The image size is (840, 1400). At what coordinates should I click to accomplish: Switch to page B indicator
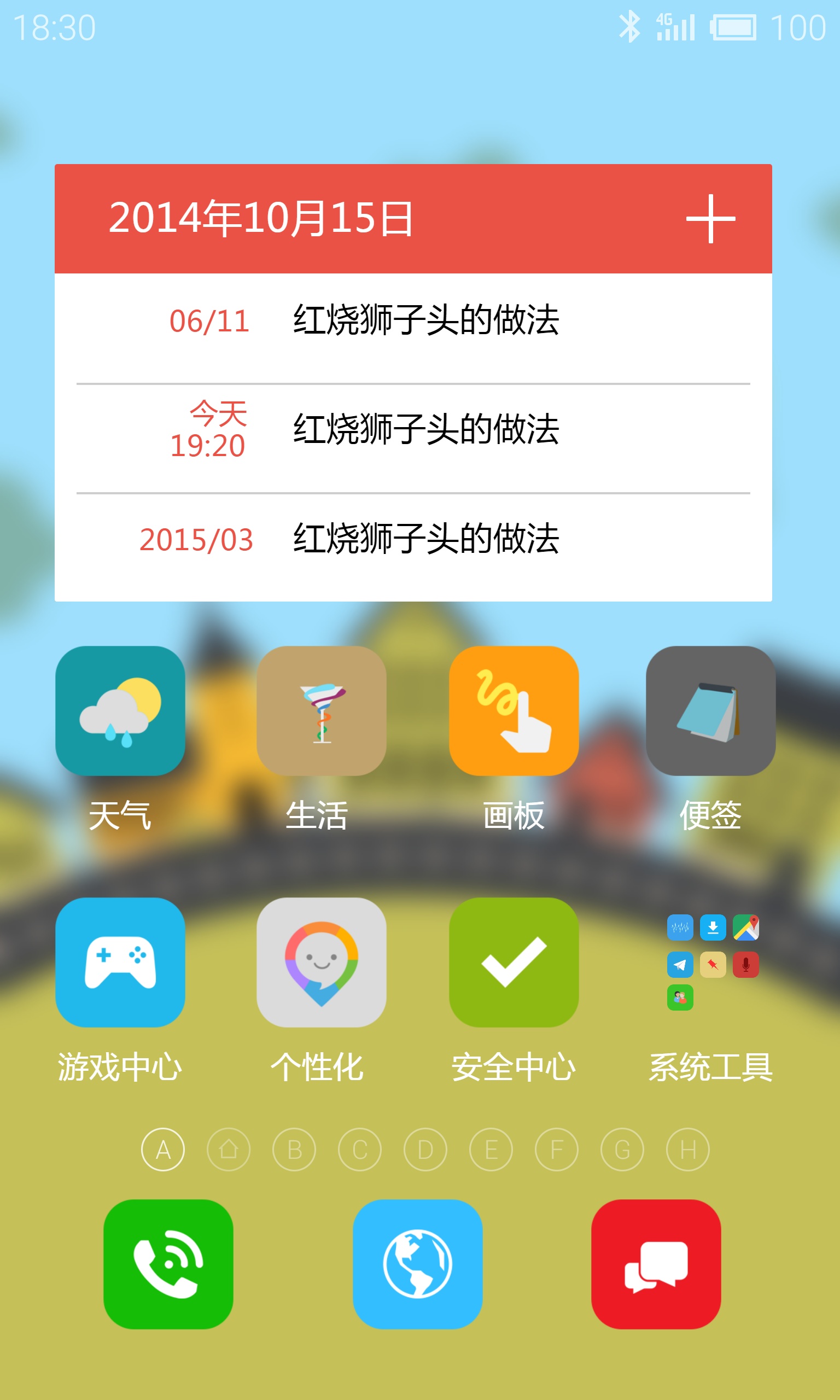pyautogui.click(x=294, y=1150)
